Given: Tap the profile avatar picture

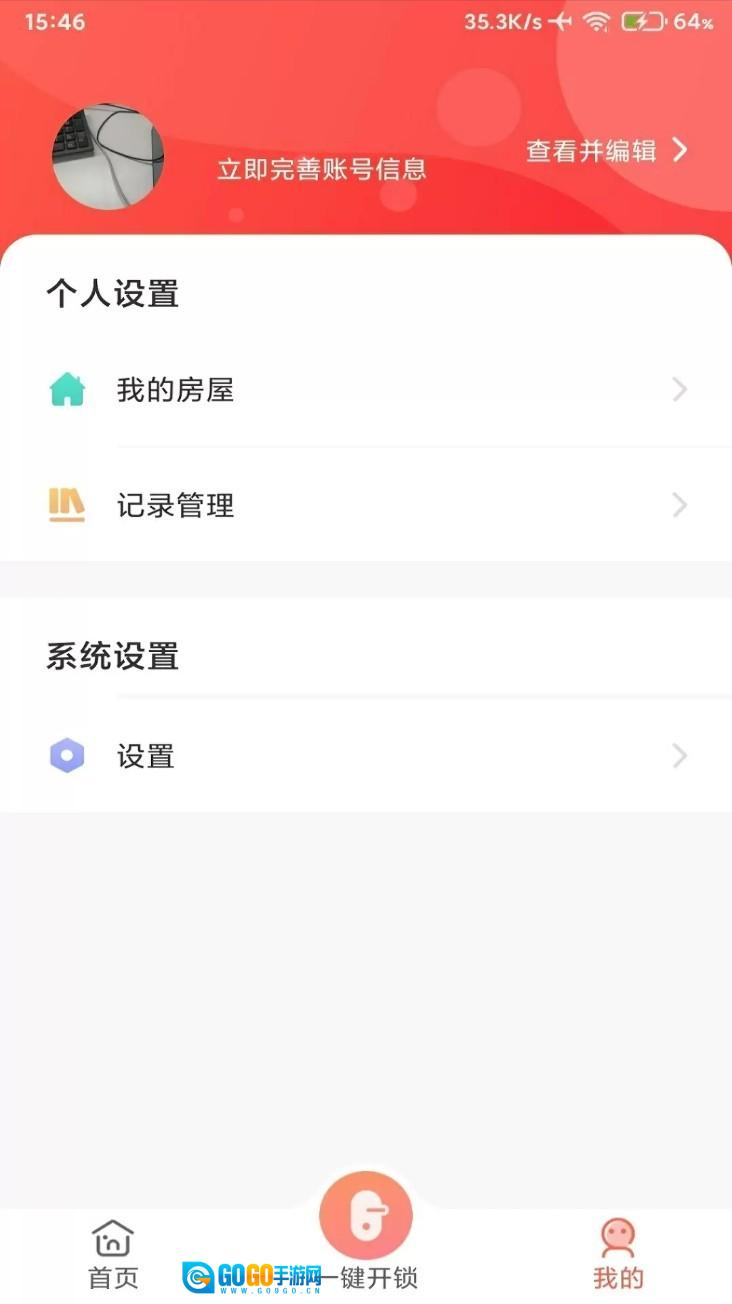Looking at the screenshot, I should point(108,156).
